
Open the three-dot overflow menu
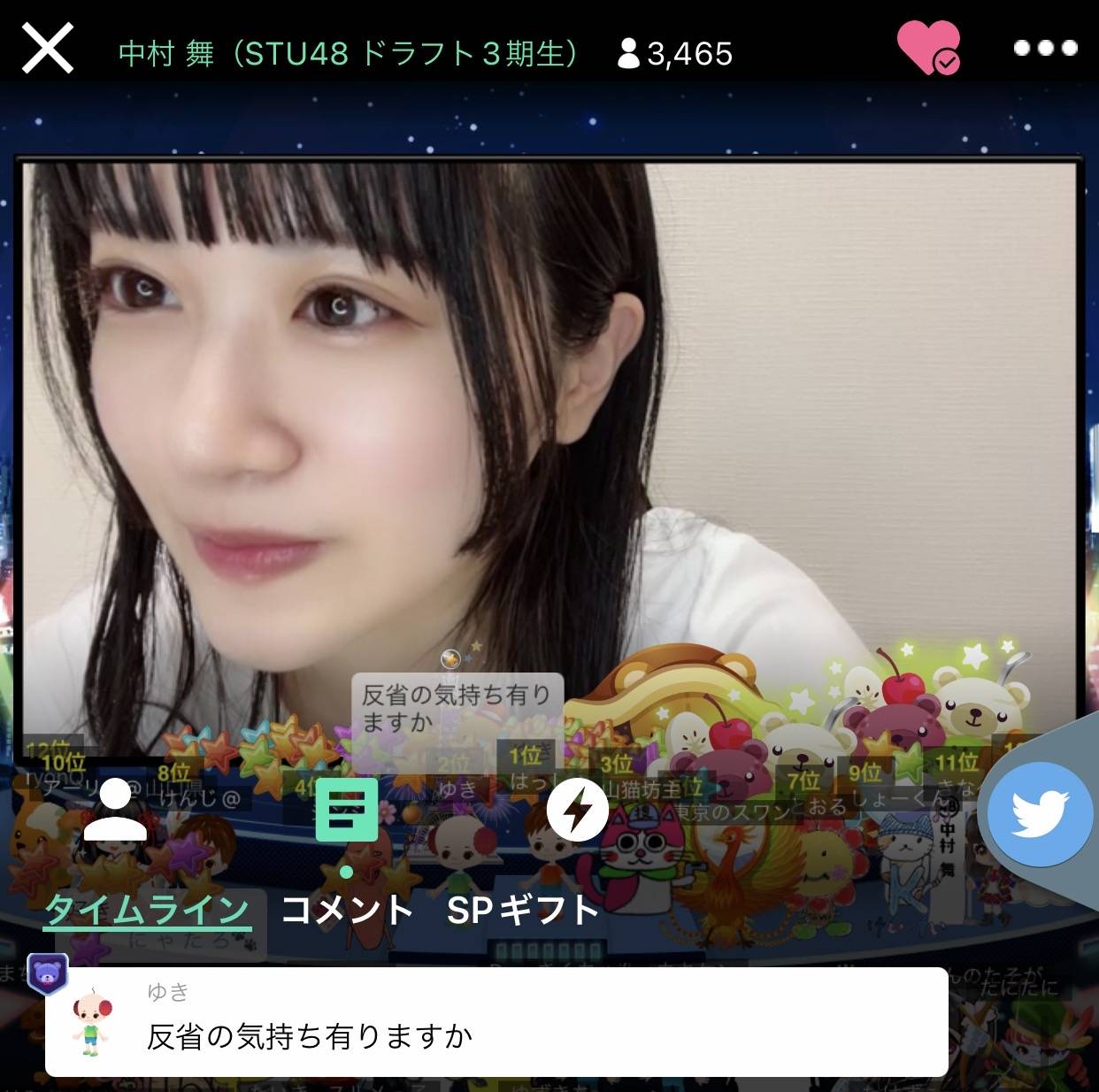(x=1045, y=48)
